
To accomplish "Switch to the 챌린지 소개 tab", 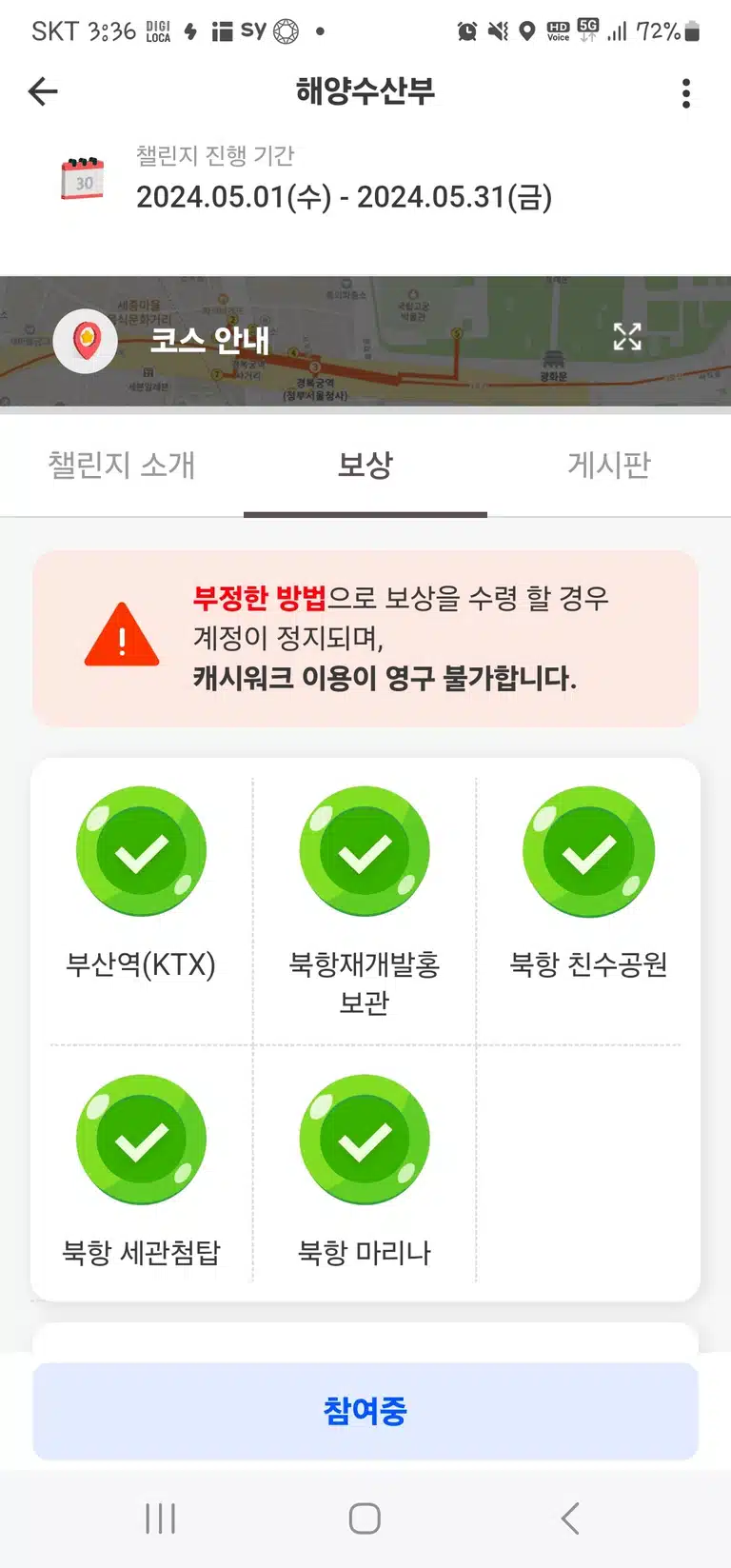I will pos(122,466).
